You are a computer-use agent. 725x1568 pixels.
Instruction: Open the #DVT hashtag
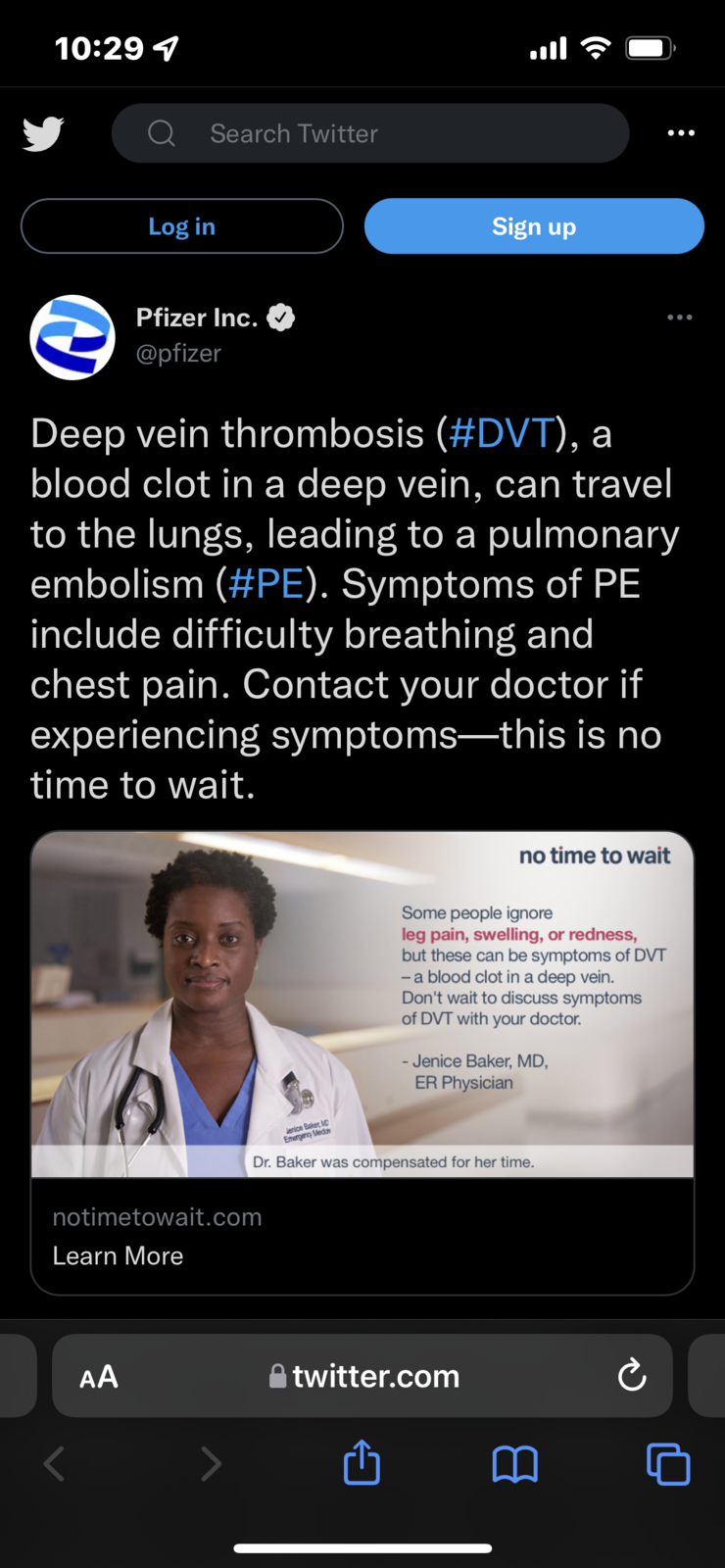502,433
